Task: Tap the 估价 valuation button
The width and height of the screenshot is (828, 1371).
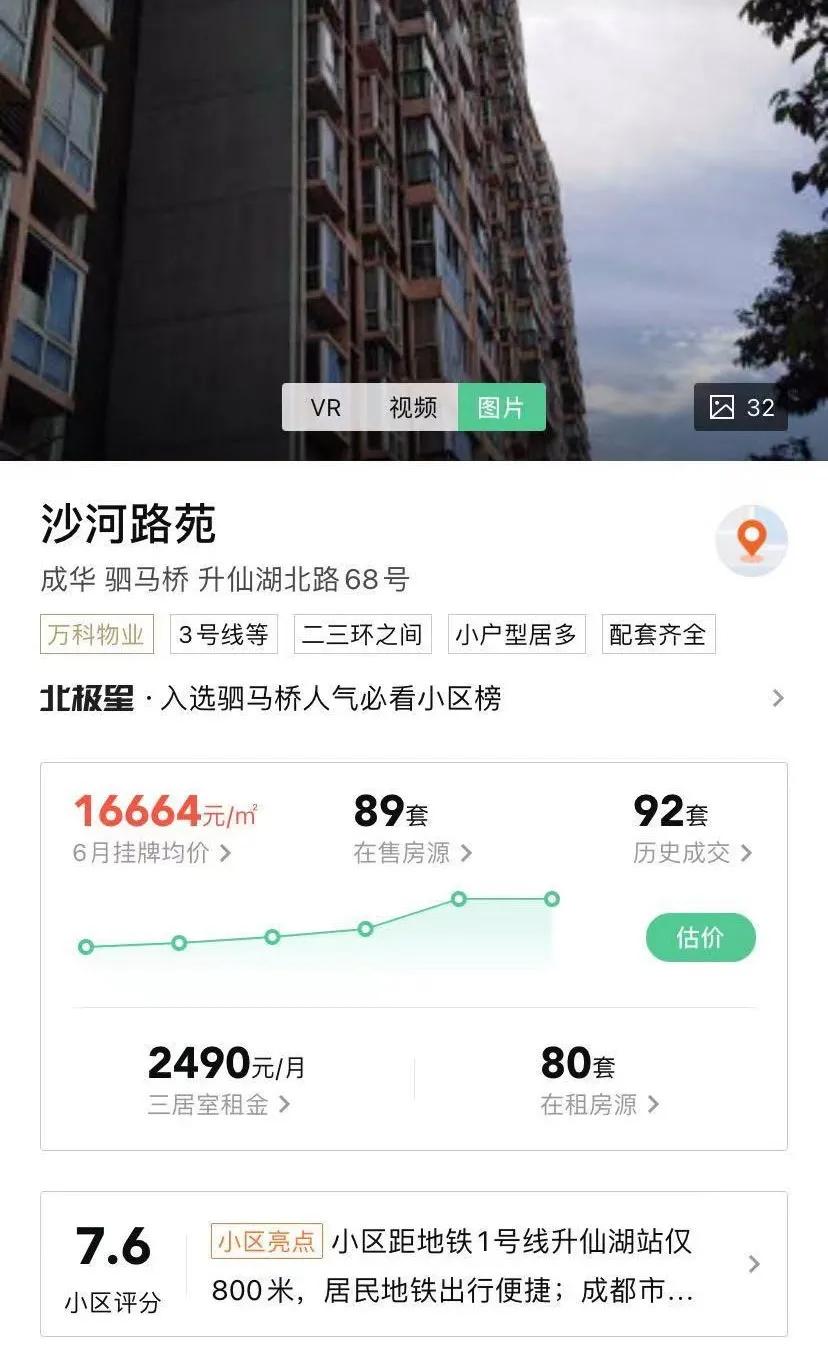Action: coord(700,937)
